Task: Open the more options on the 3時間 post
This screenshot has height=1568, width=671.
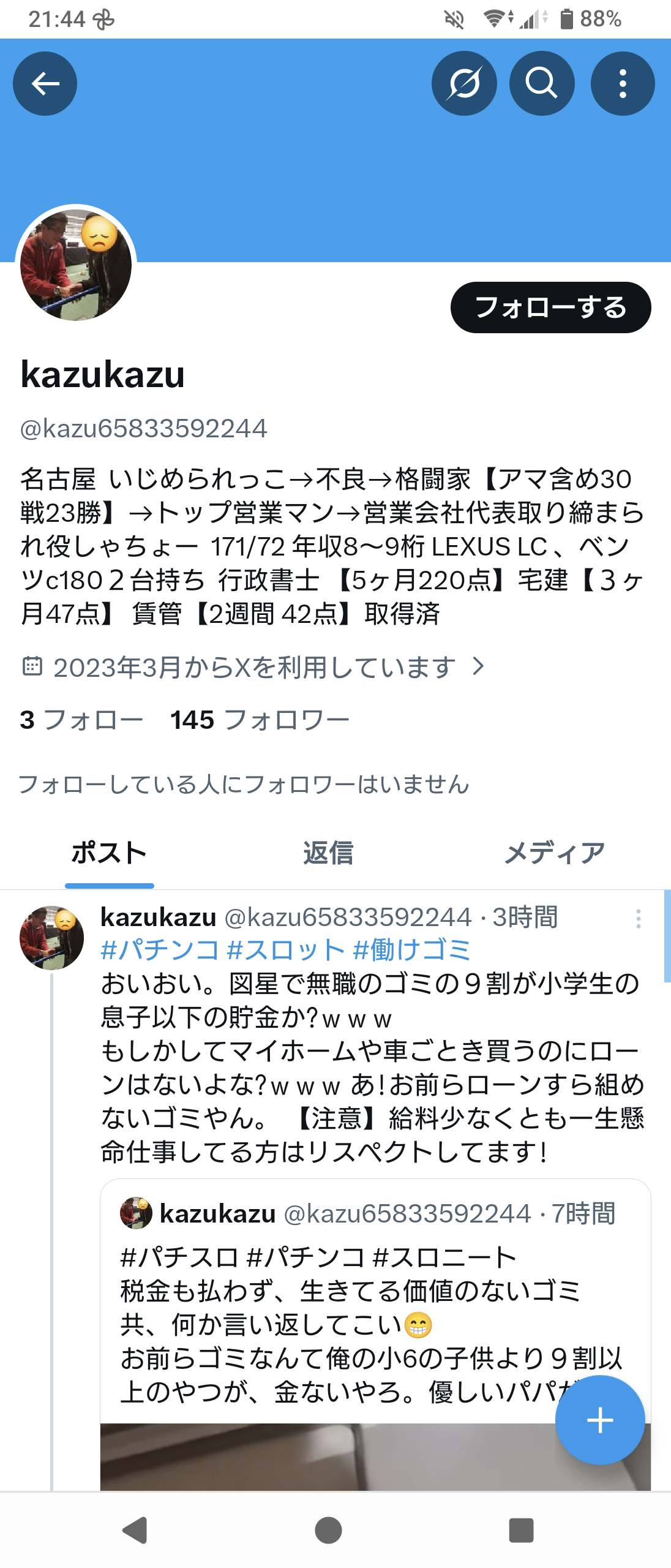Action: coord(638,919)
